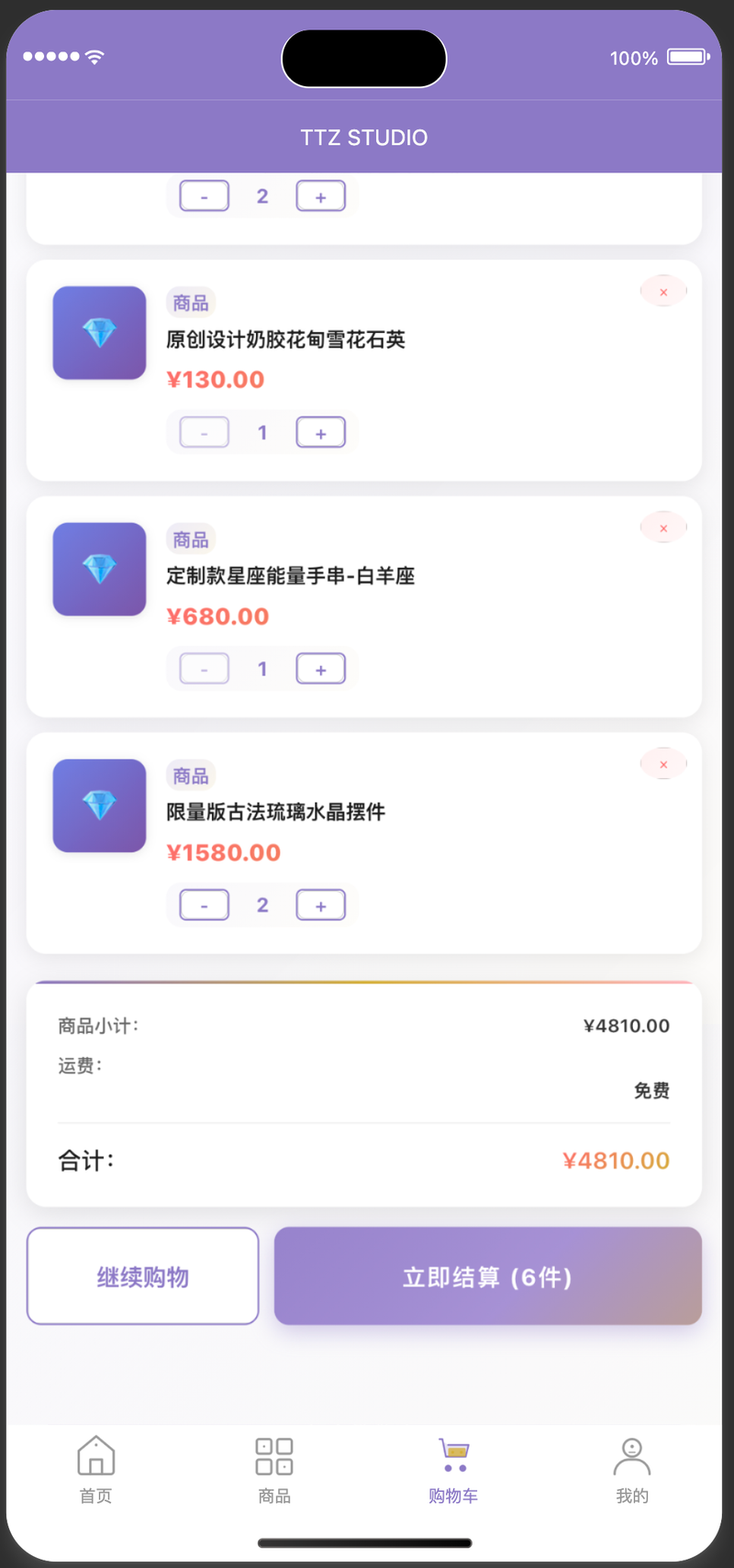Image resolution: width=734 pixels, height=1568 pixels.
Task: Go to 首页 tab
Action: 95,1470
